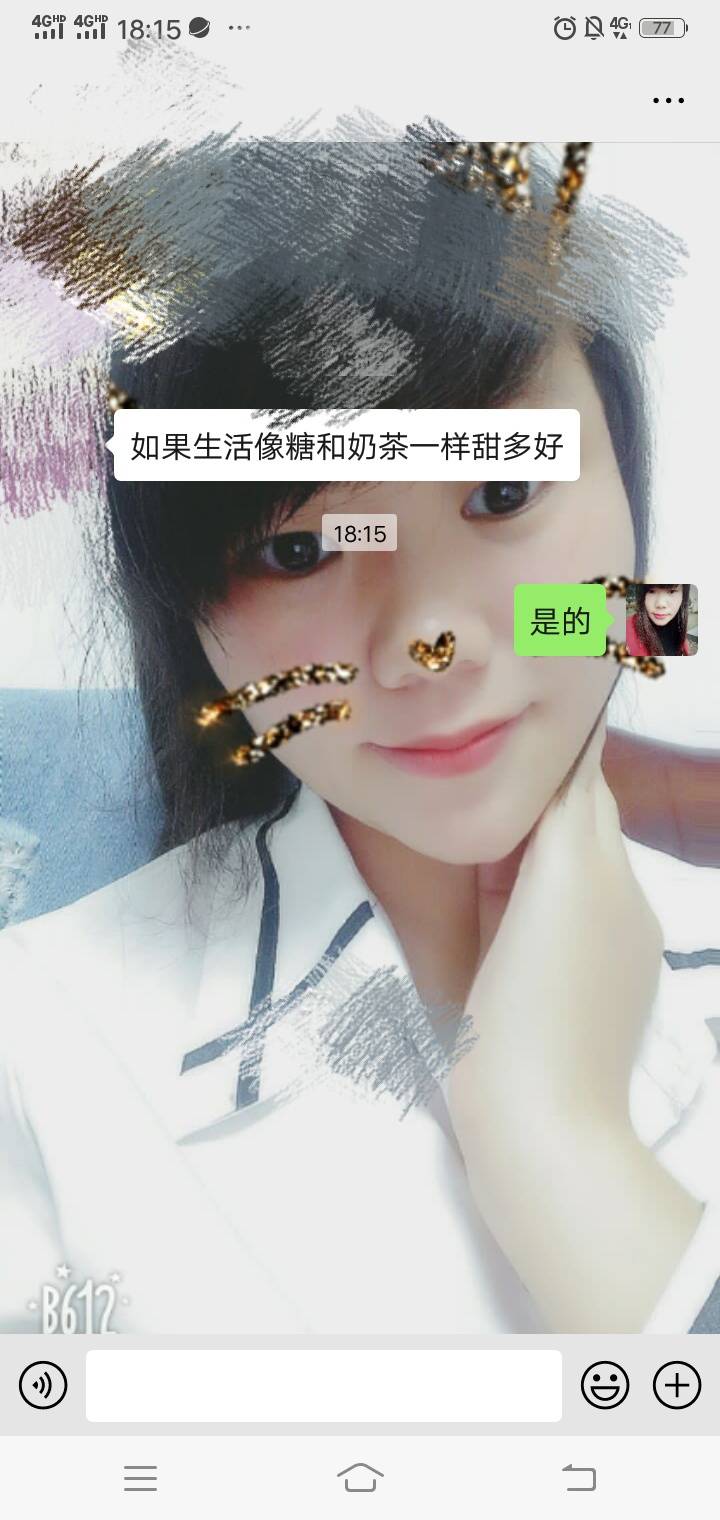The image size is (720, 1520).
Task: Open the plus attachment menu
Action: point(677,1386)
